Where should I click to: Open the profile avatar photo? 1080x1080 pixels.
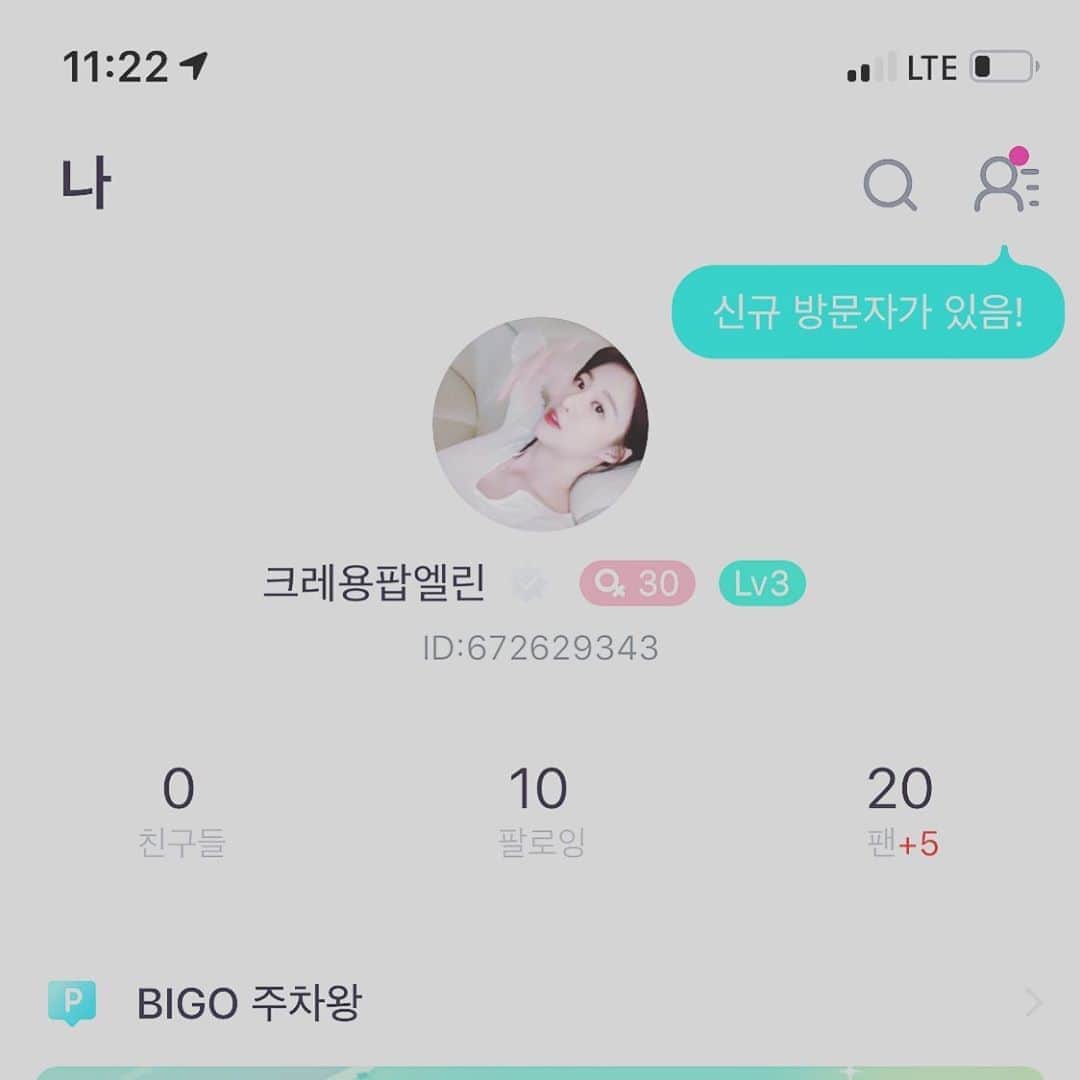pyautogui.click(x=540, y=424)
